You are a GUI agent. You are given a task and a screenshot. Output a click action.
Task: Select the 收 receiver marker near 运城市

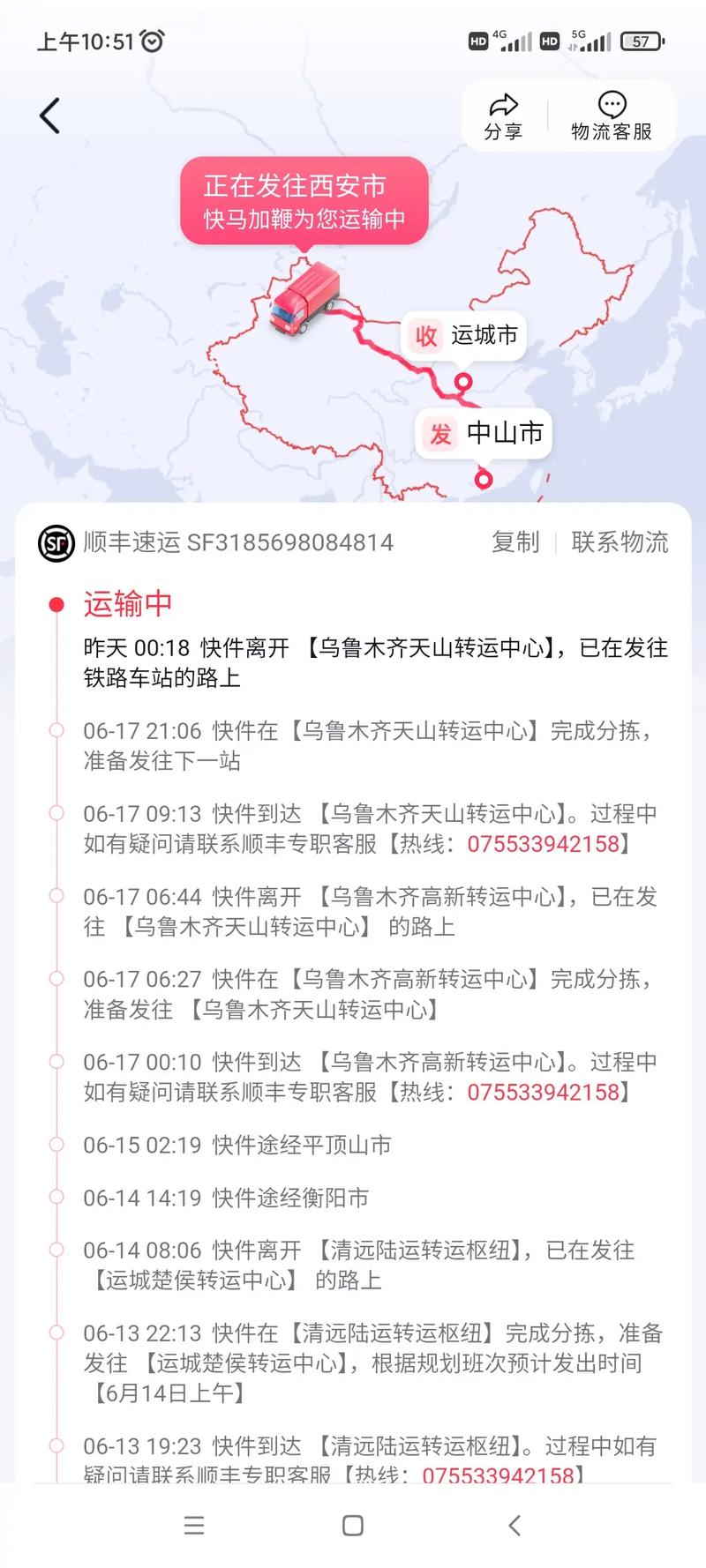pyautogui.click(x=425, y=336)
